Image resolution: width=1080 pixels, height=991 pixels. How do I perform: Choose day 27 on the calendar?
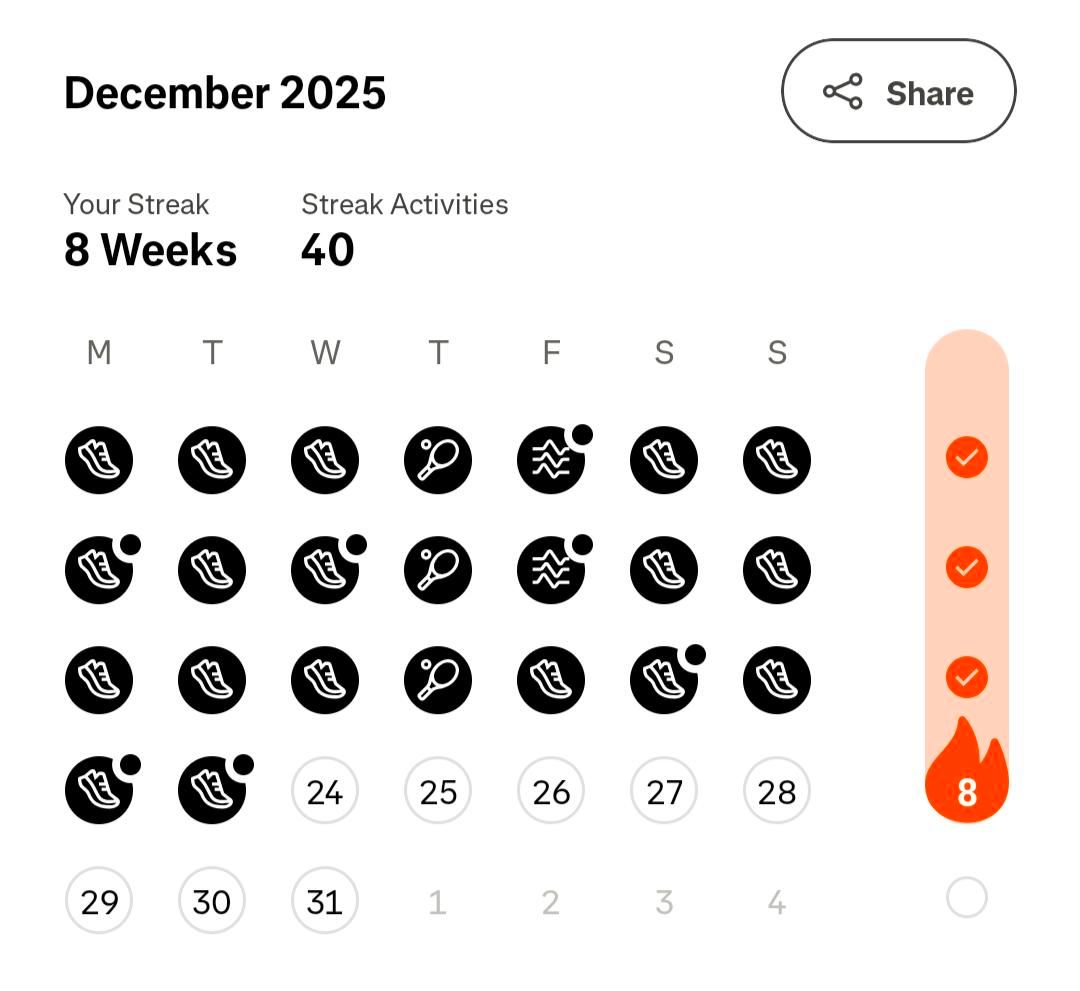click(x=664, y=792)
